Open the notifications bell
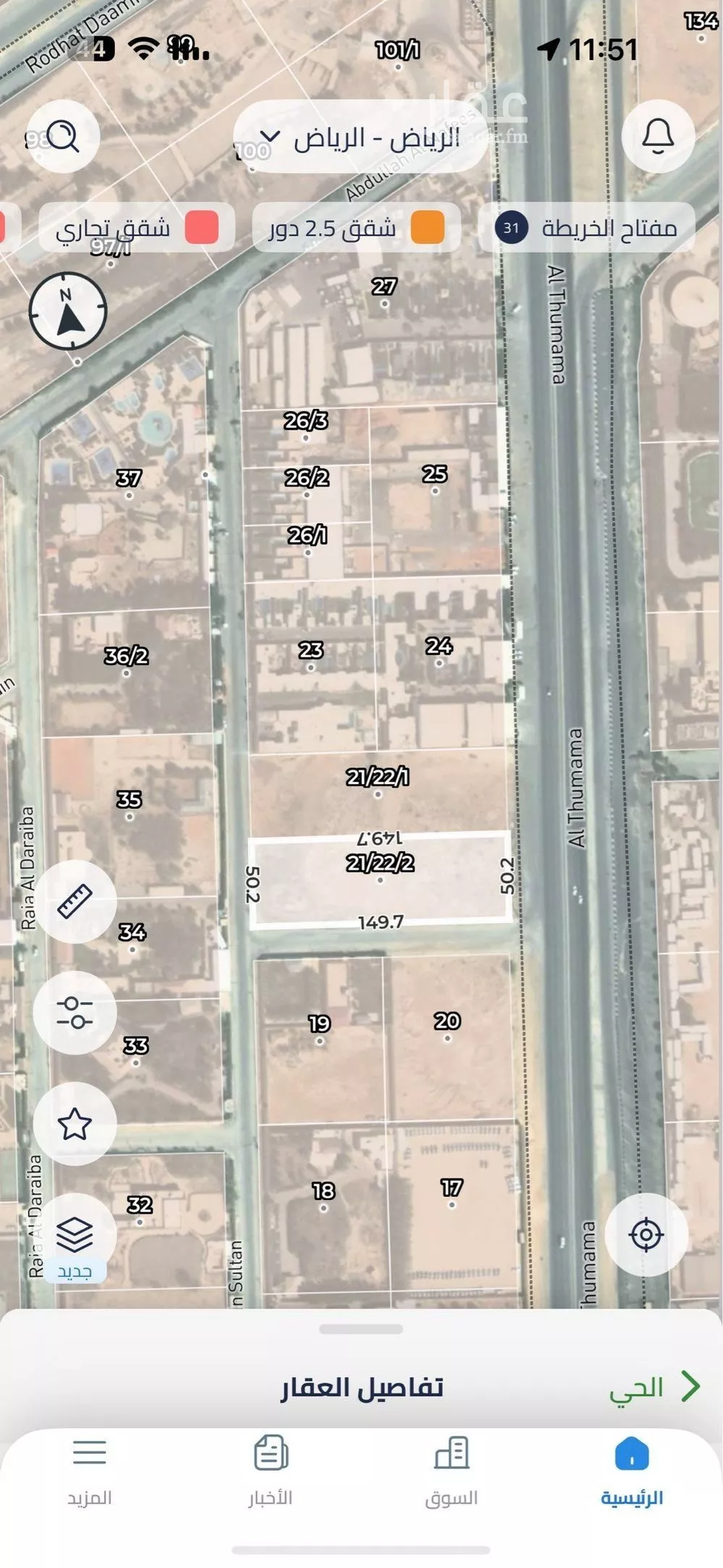Image resolution: width=723 pixels, height=1568 pixels. click(x=658, y=135)
